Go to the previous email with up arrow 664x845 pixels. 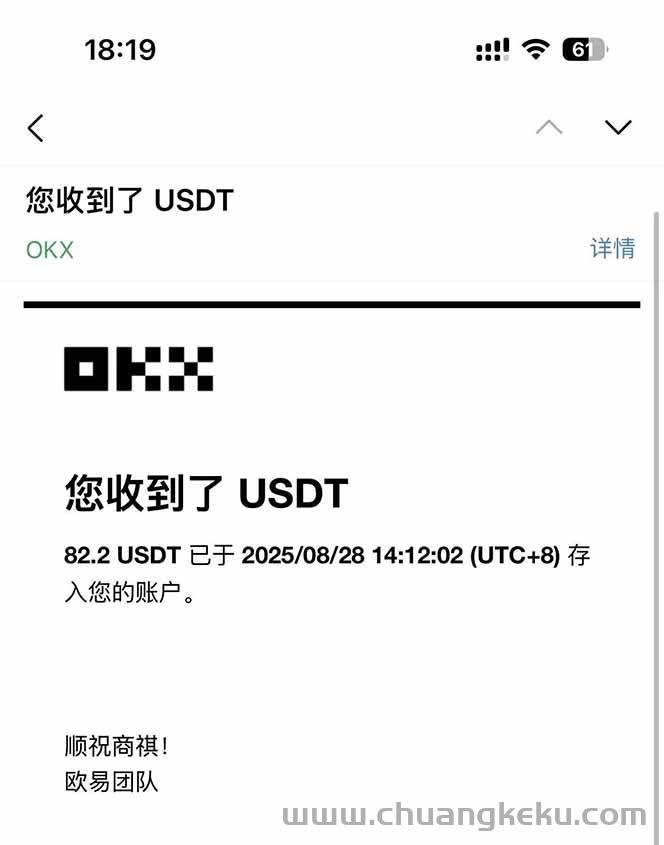[x=549, y=127]
